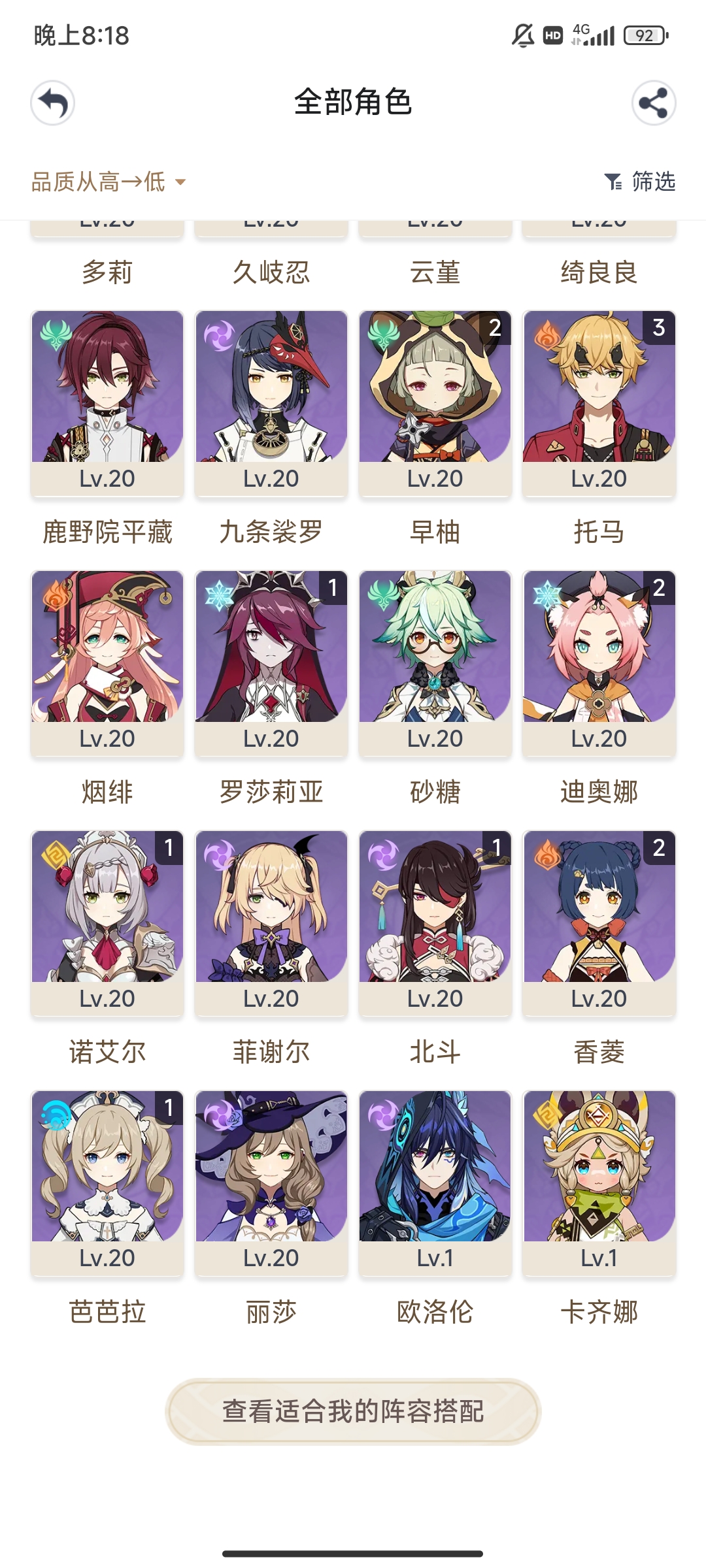Select the Anemo element icon on 鹿野院平藏's card
706x1568 pixels.
pyautogui.click(x=57, y=335)
